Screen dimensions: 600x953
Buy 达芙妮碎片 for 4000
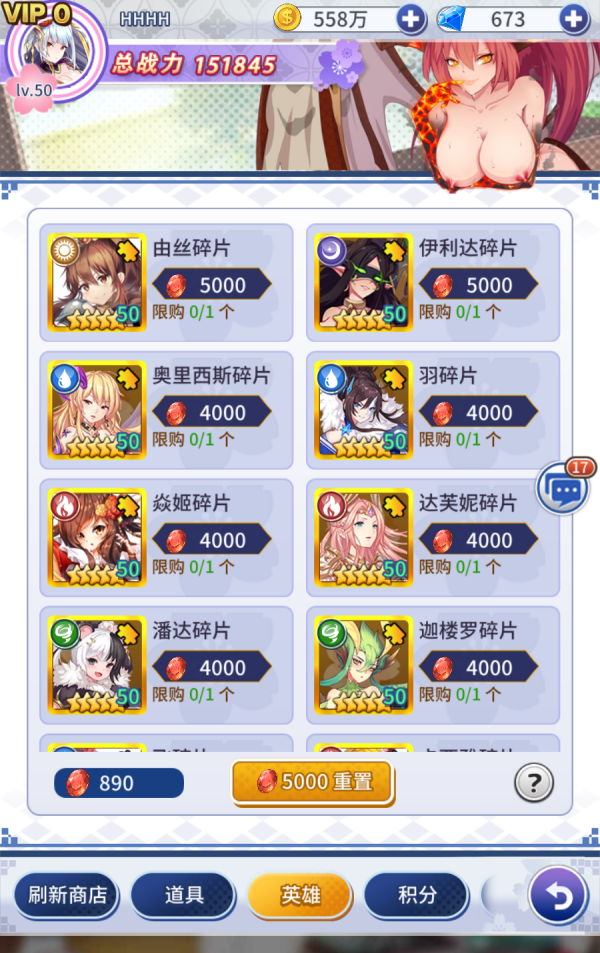(478, 540)
